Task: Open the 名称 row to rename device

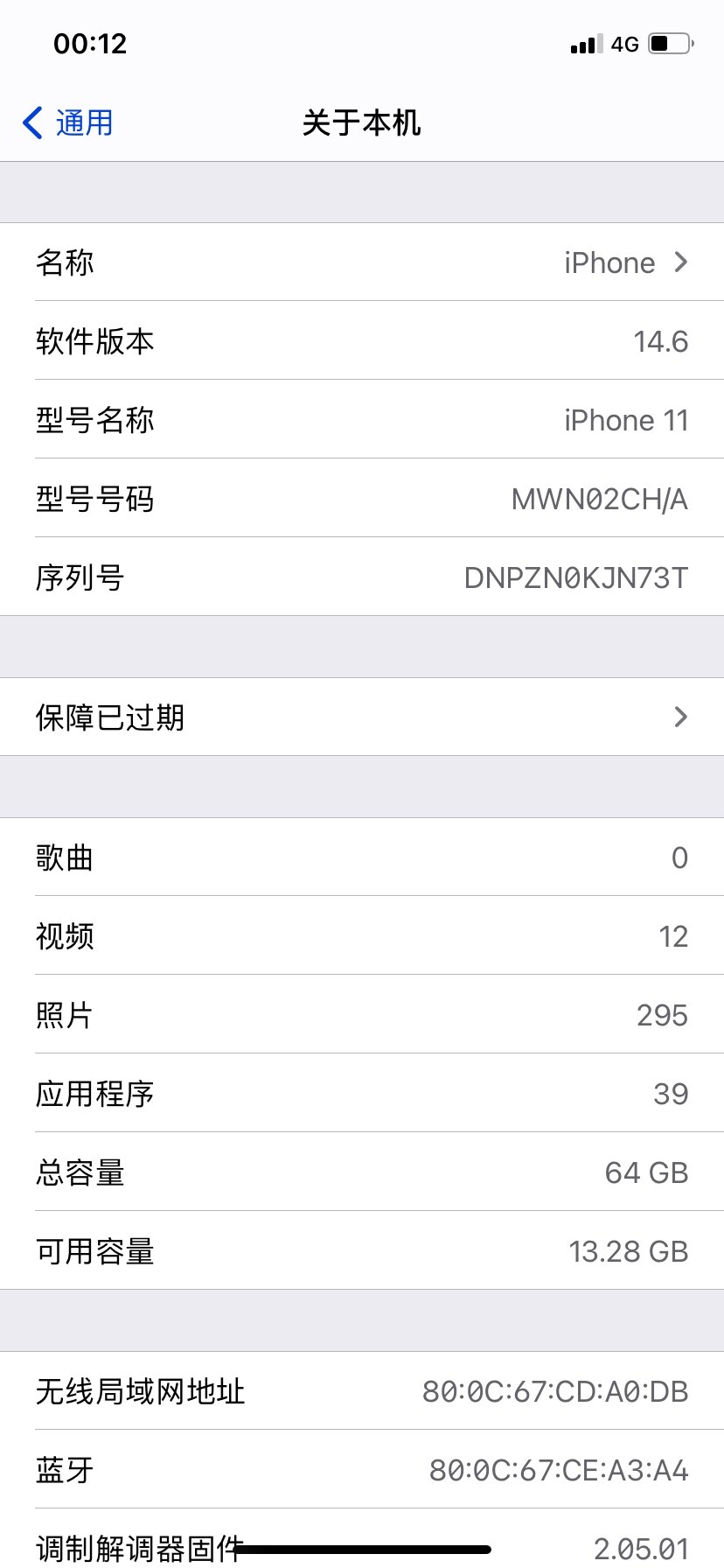Action: (362, 262)
